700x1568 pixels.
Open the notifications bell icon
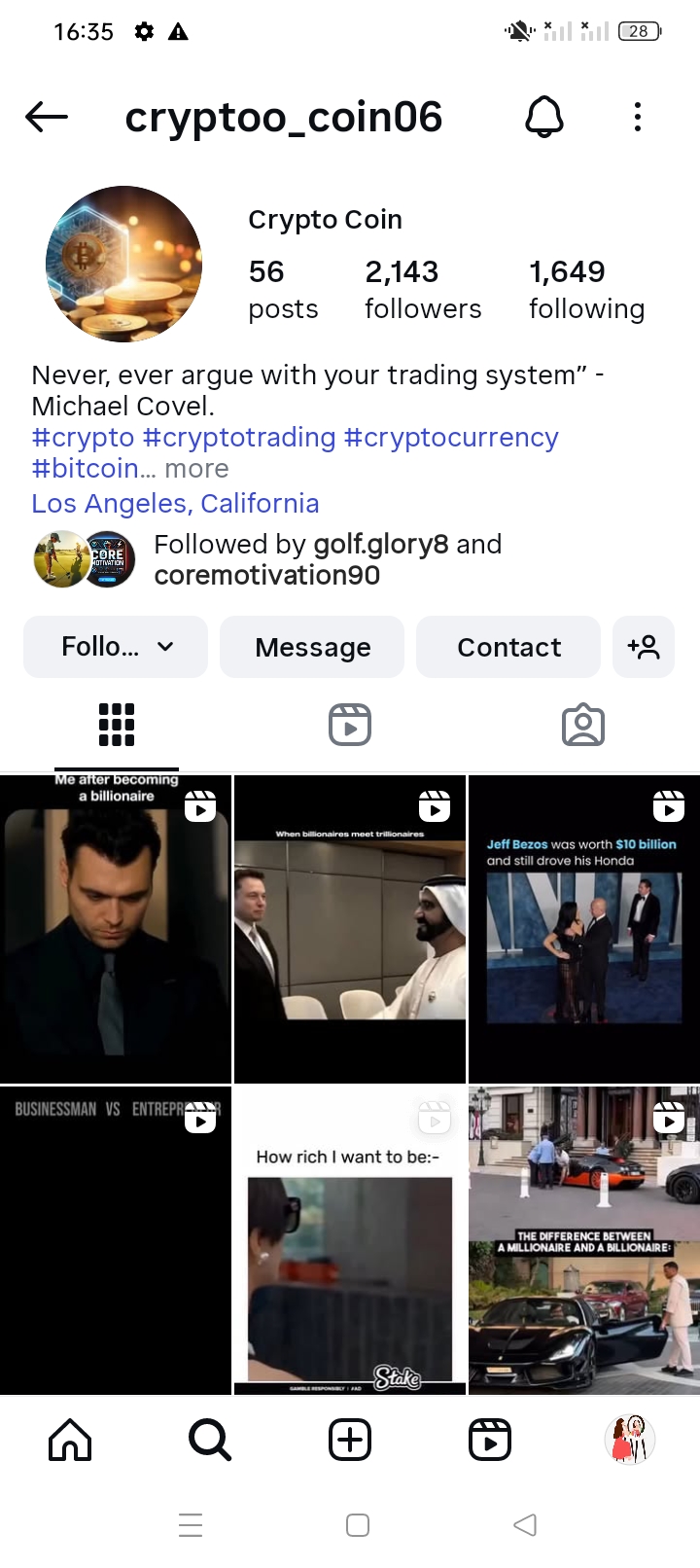(544, 117)
